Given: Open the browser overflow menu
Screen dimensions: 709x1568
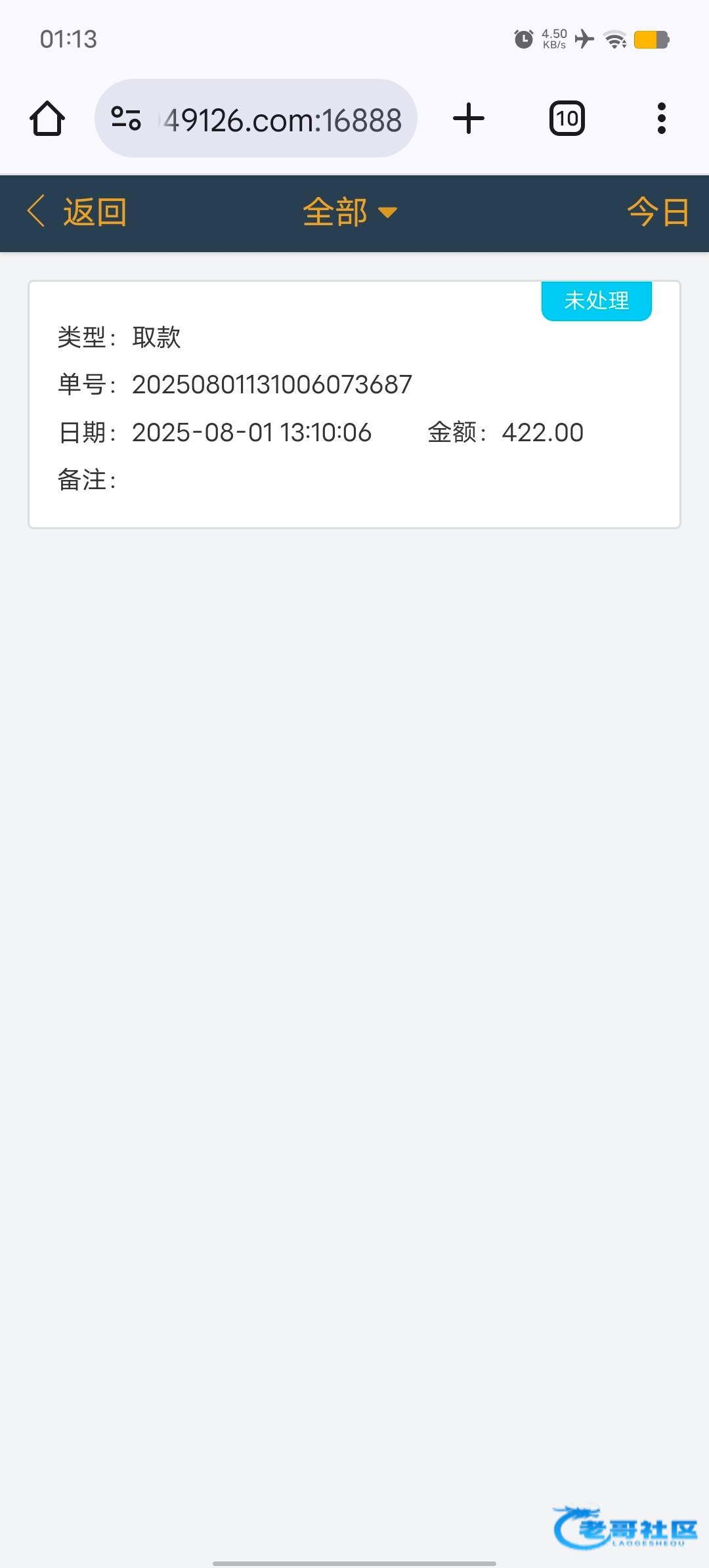Looking at the screenshot, I should pos(662,119).
